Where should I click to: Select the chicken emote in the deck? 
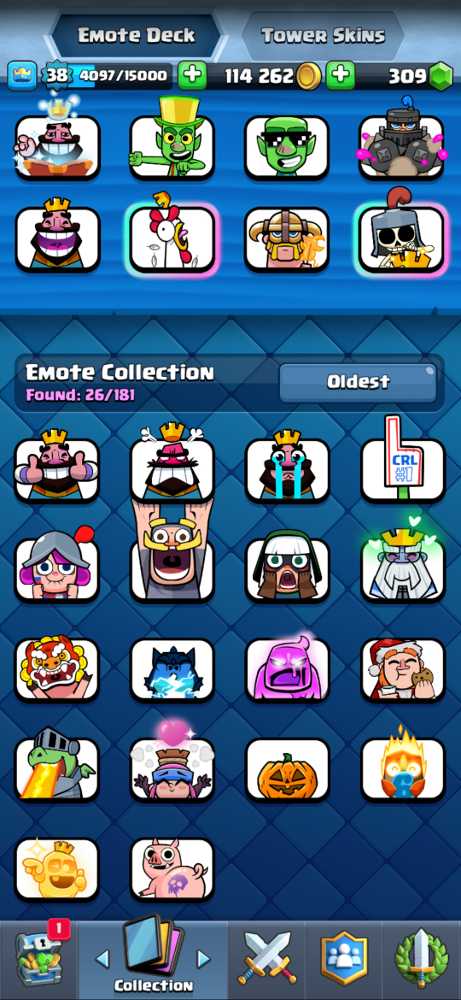pos(172,238)
